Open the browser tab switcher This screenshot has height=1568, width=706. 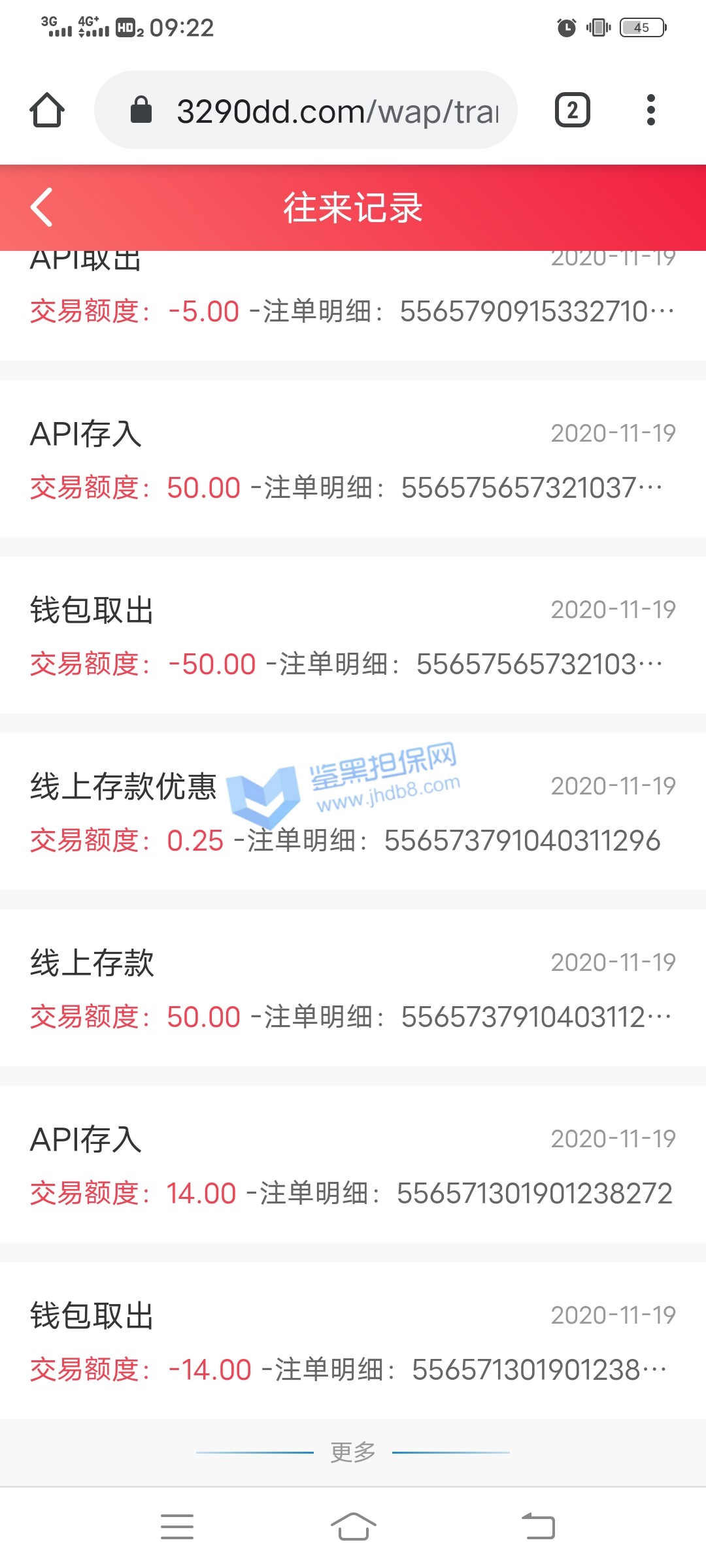[573, 110]
